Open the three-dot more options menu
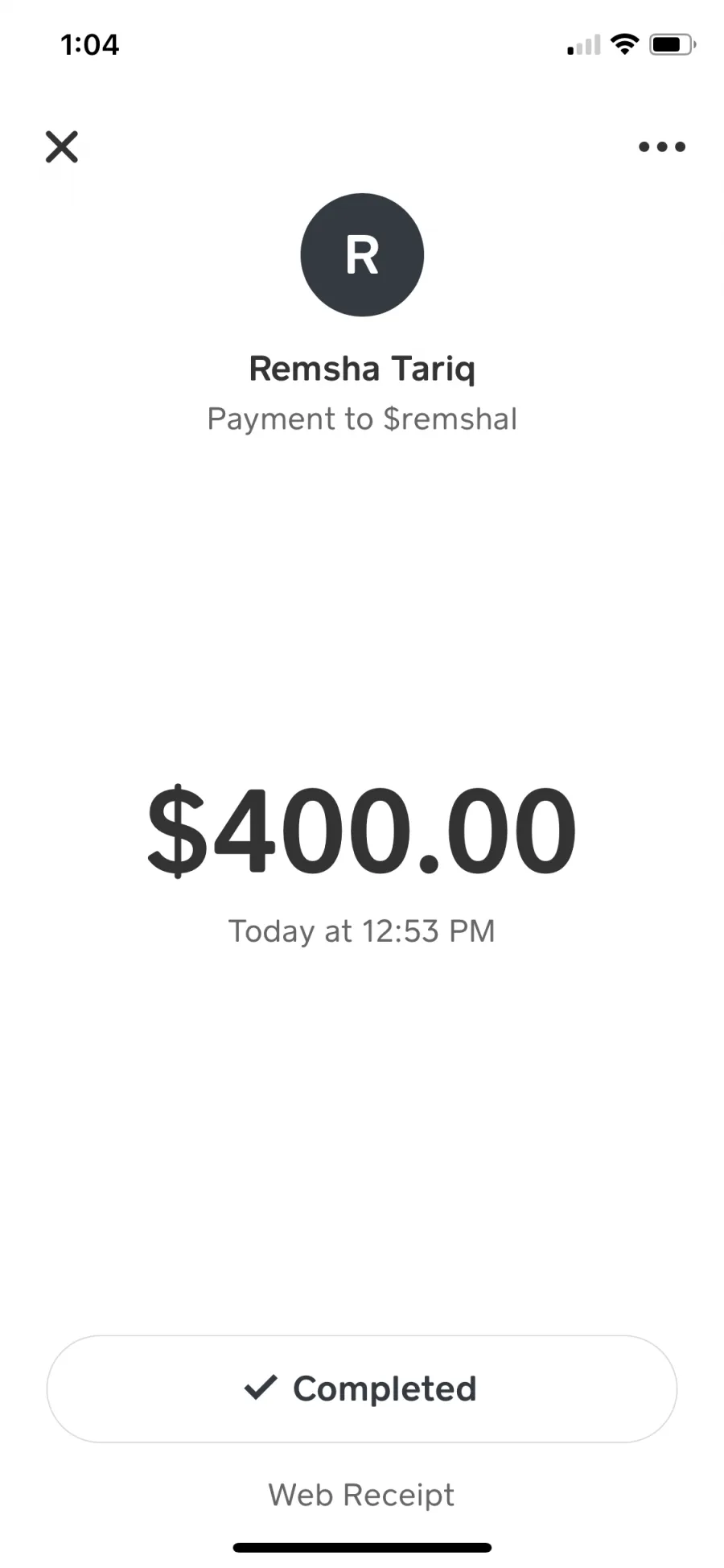Viewport: 724px width, 1568px height. 661,146
